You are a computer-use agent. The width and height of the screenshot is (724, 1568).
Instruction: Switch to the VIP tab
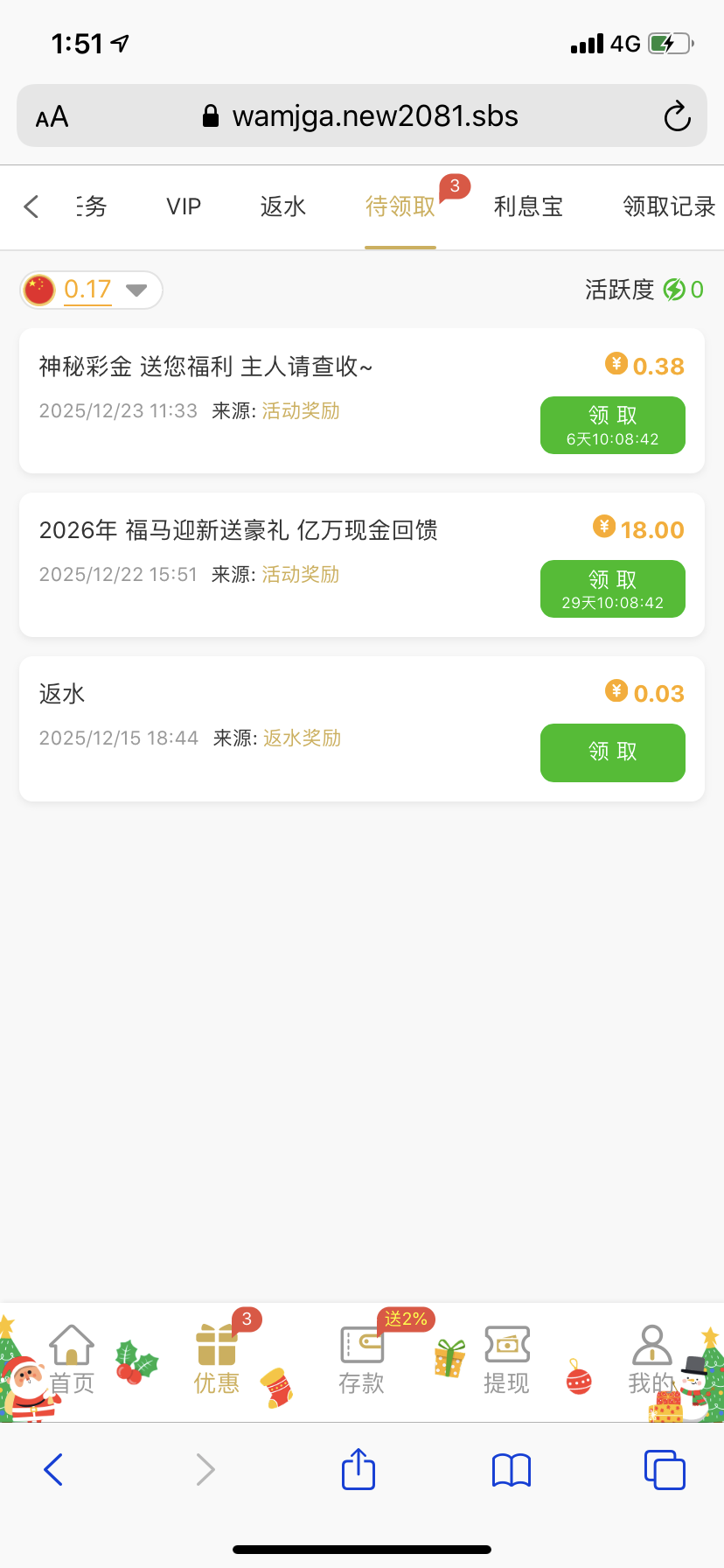tap(184, 206)
